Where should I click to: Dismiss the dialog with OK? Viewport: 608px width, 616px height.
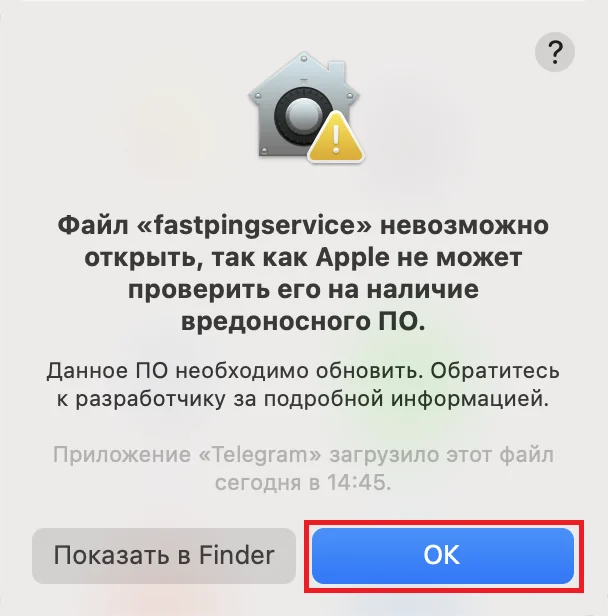click(442, 555)
